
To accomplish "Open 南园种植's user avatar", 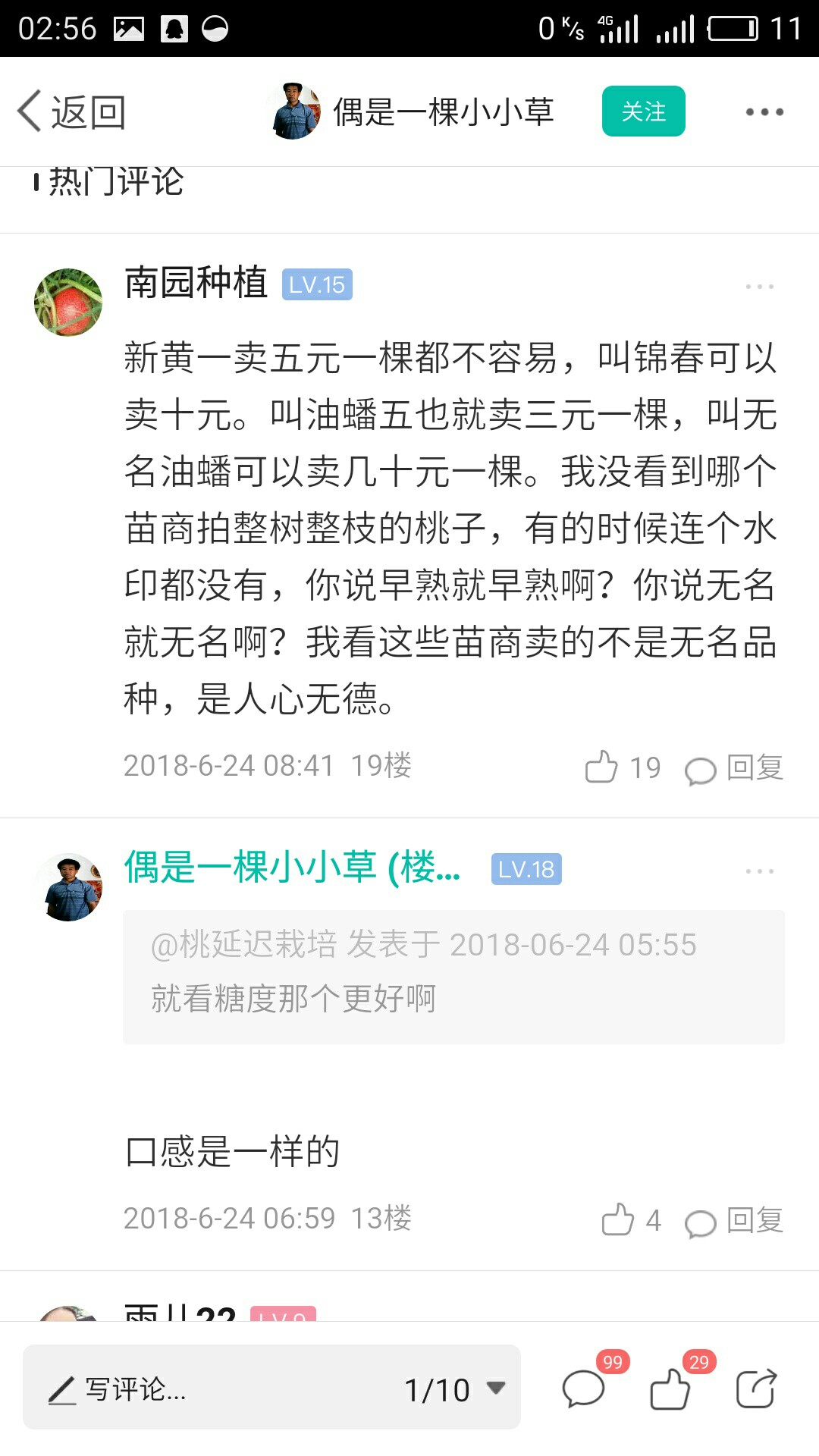I will click(x=68, y=302).
